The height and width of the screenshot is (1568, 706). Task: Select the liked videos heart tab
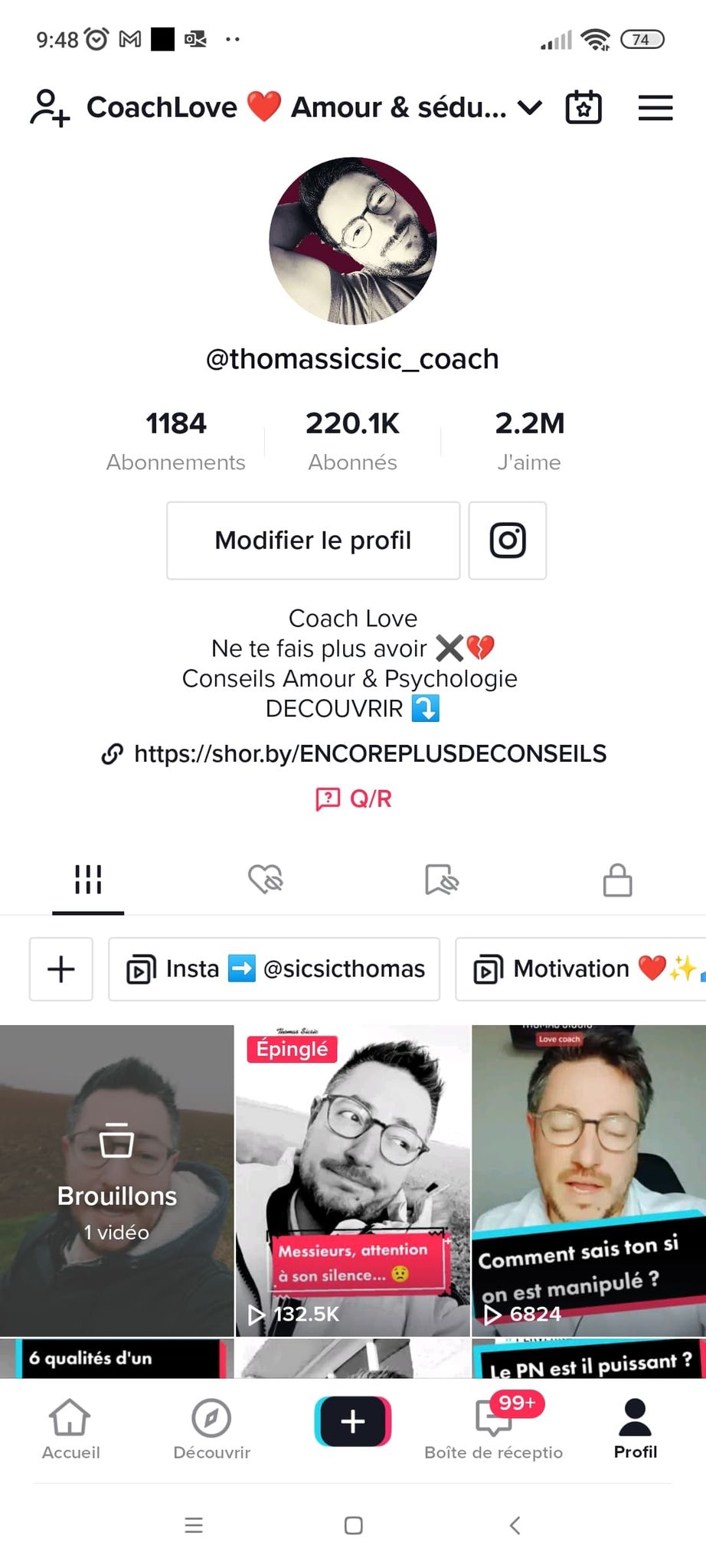coord(265,880)
